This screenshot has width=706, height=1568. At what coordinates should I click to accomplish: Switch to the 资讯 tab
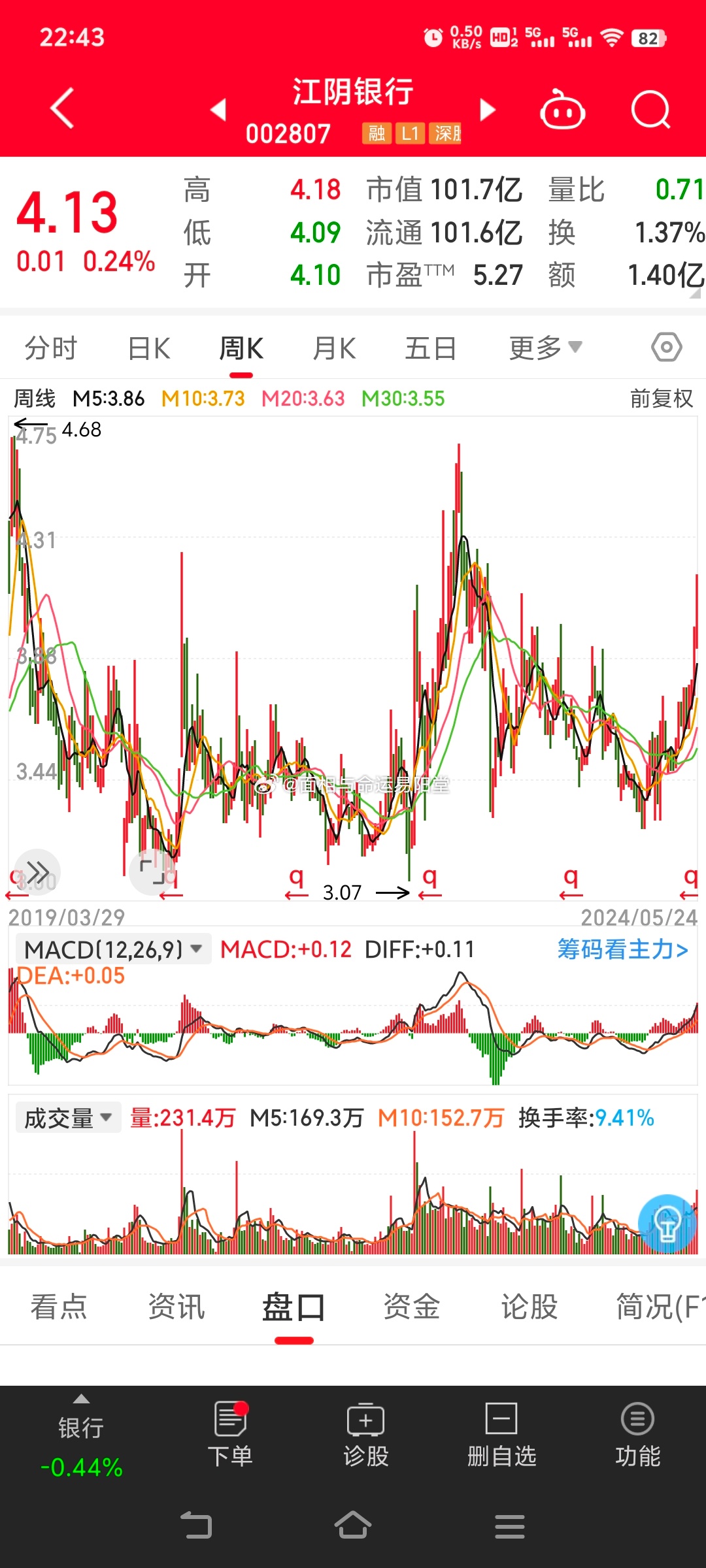[x=176, y=1307]
